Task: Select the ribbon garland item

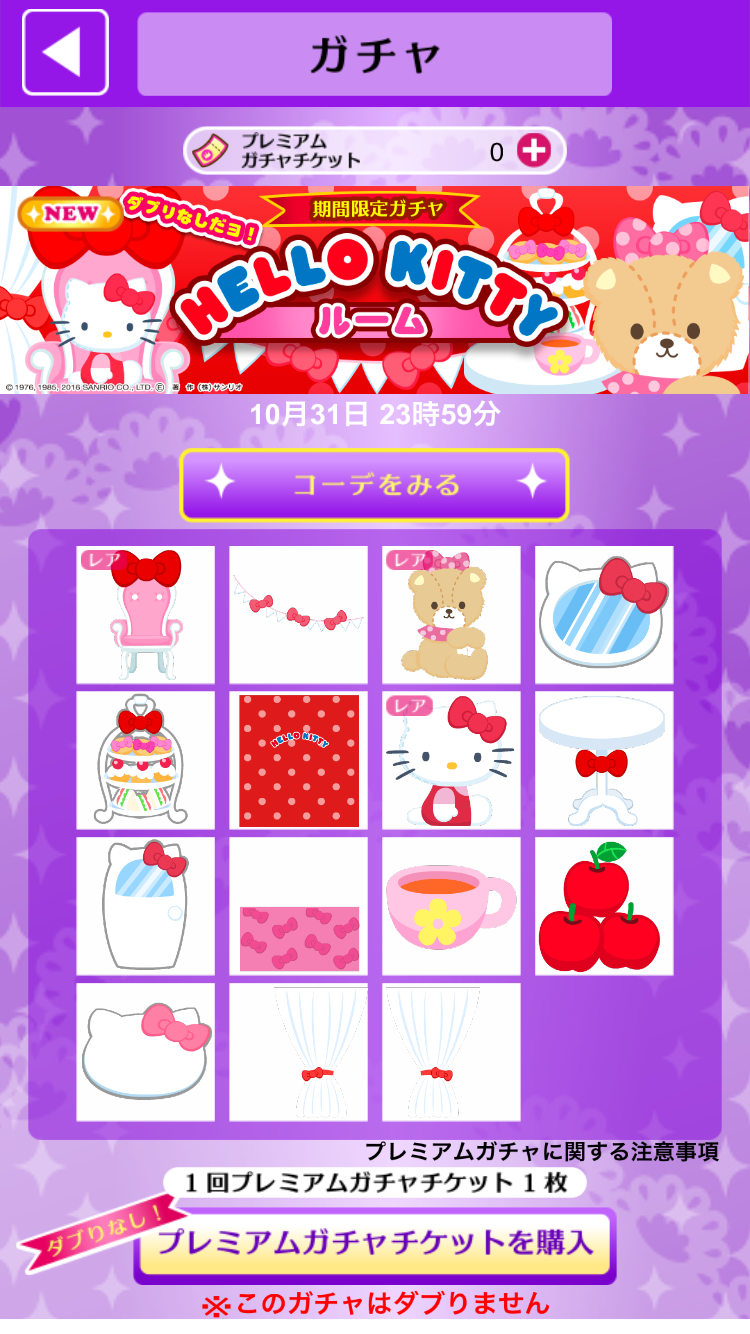Action: [x=298, y=615]
